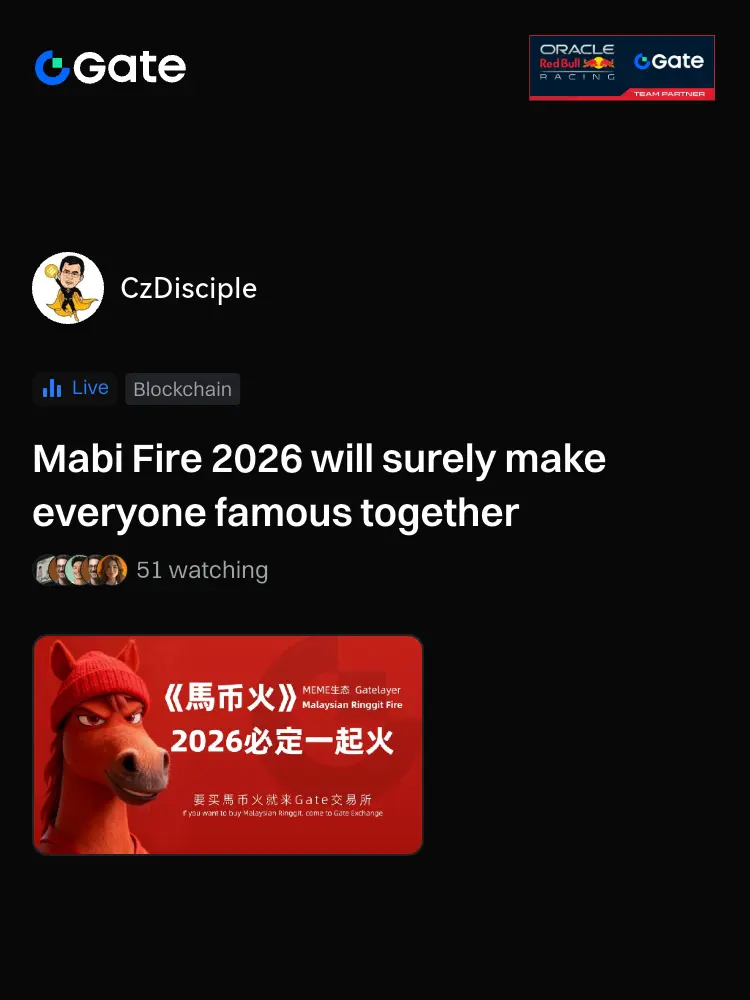Select CzDisciple's profile avatar

point(68,288)
